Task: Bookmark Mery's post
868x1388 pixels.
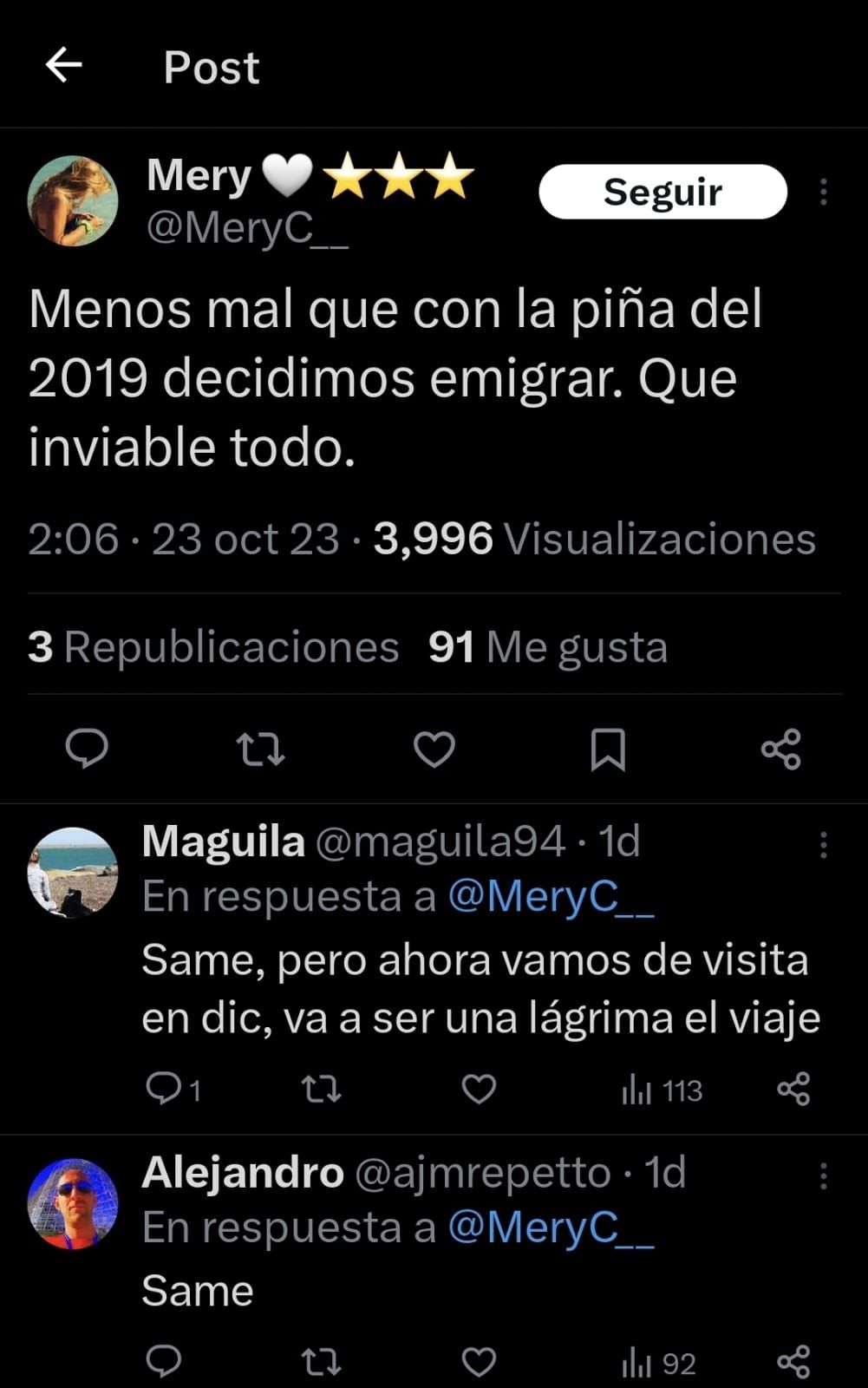Action: [607, 750]
